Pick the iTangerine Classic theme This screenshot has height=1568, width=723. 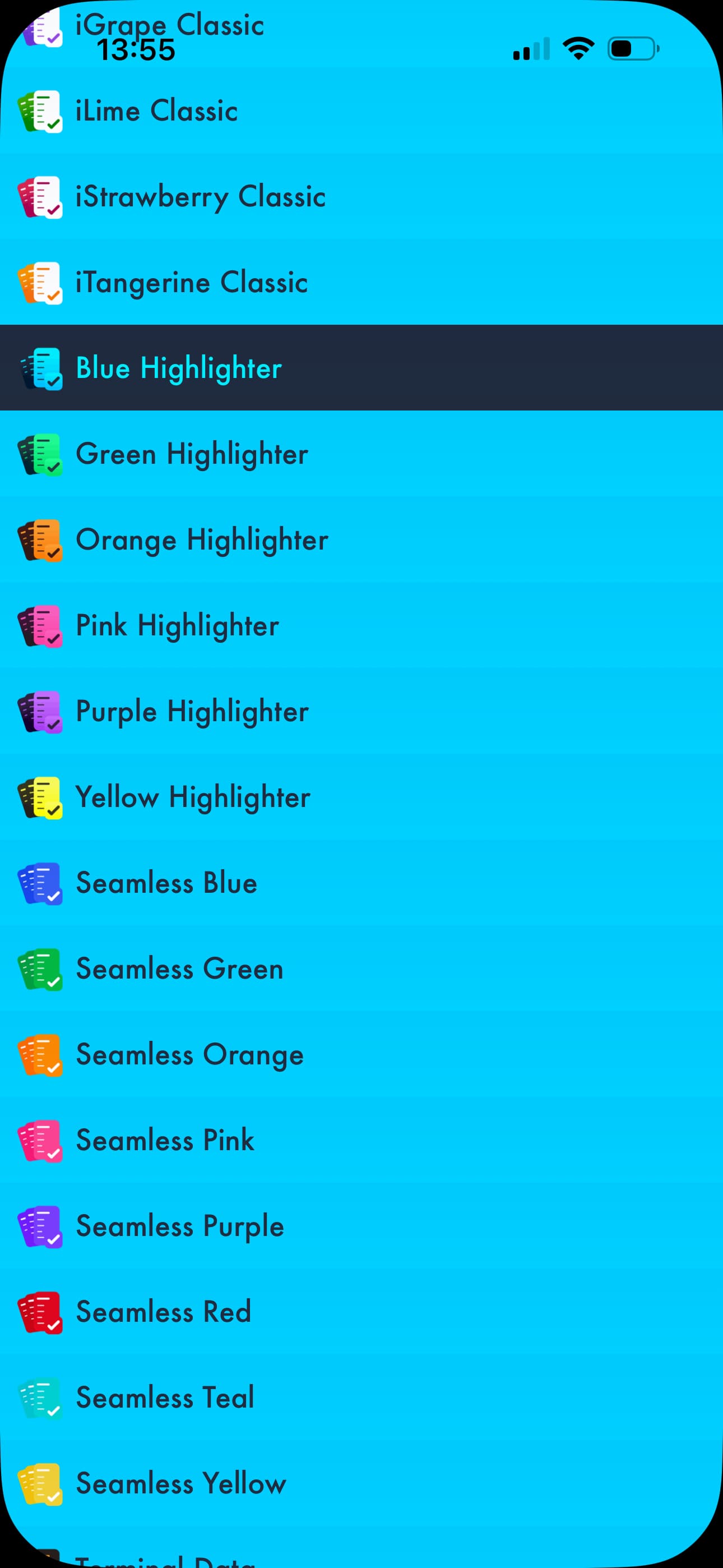[361, 282]
